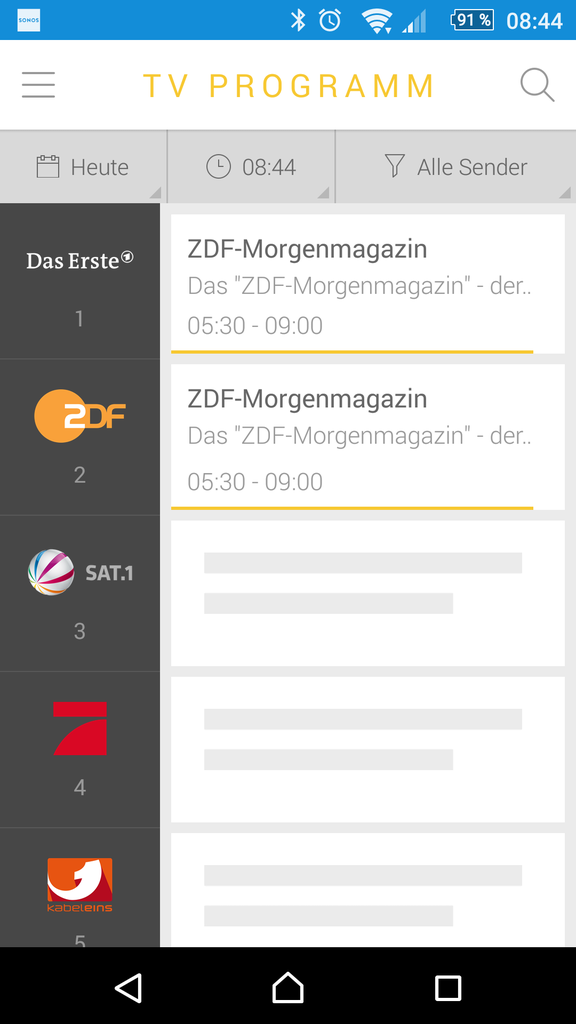Open ZDF-Morgenmagazin card on Das Erste

(x=368, y=284)
